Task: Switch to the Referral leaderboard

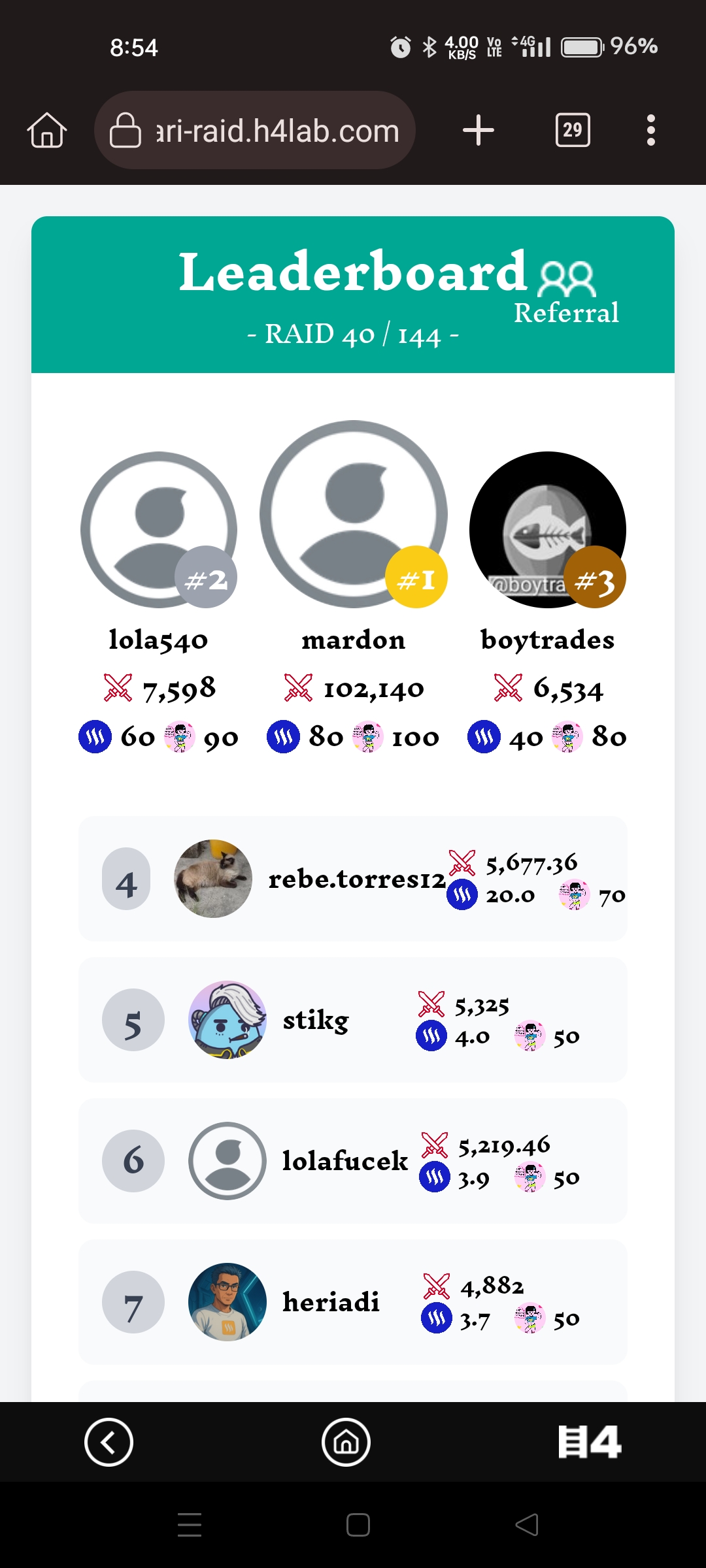Action: click(x=567, y=294)
